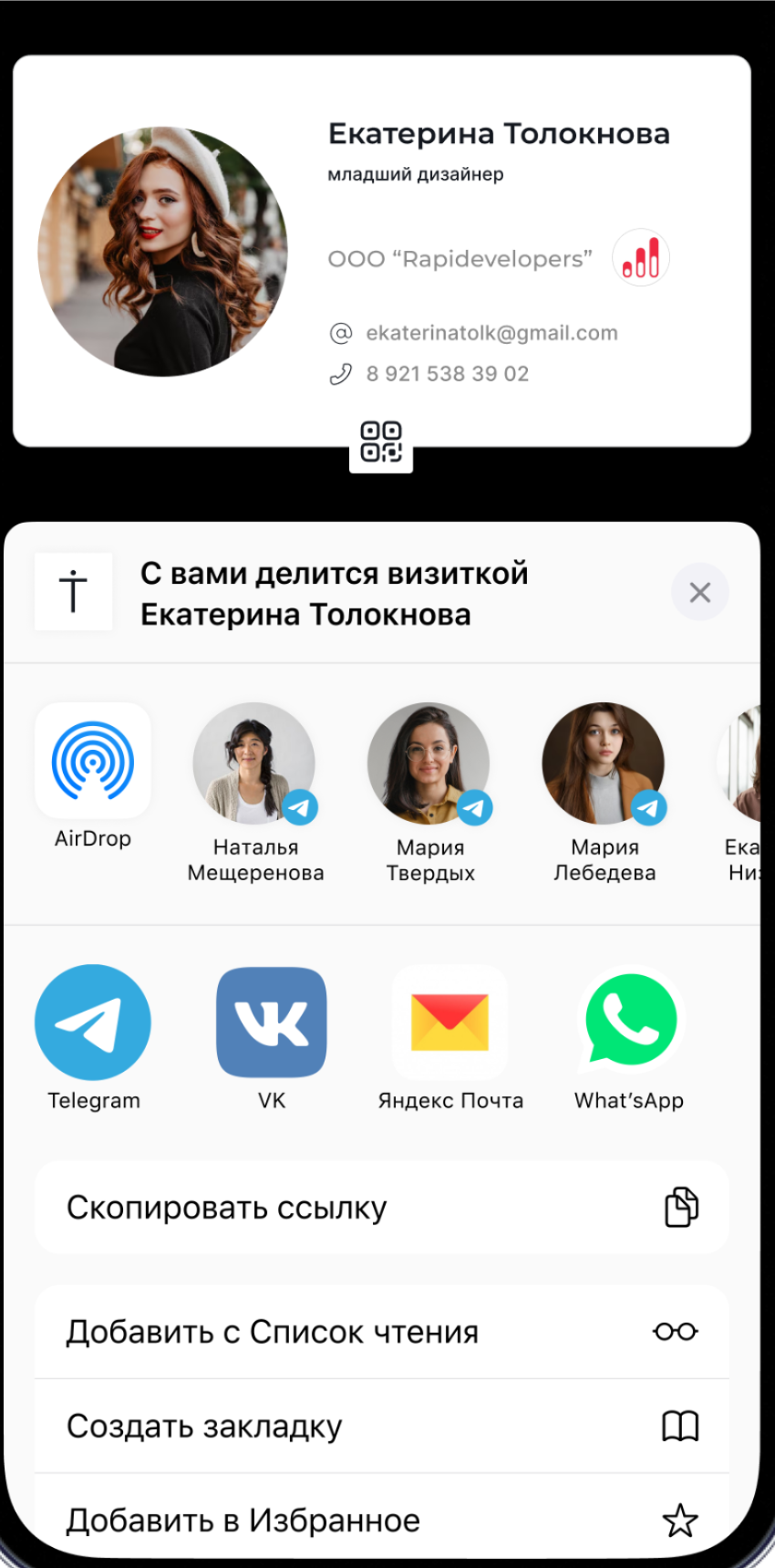The width and height of the screenshot is (775, 1568).
Task: Share the card via AirDrop
Action: coord(93,762)
